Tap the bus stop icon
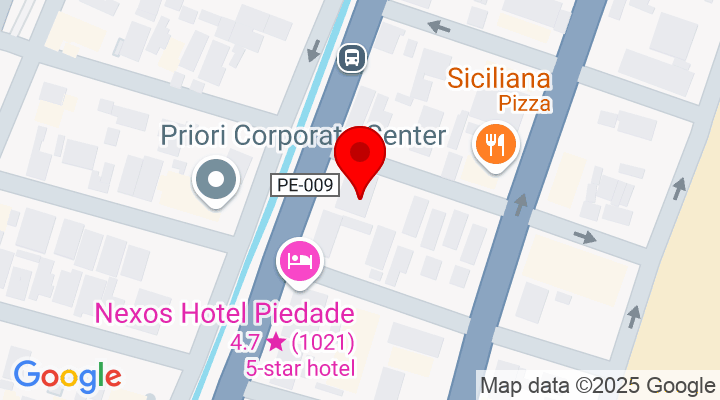Screen dimensions: 720x400 pos(352,58)
